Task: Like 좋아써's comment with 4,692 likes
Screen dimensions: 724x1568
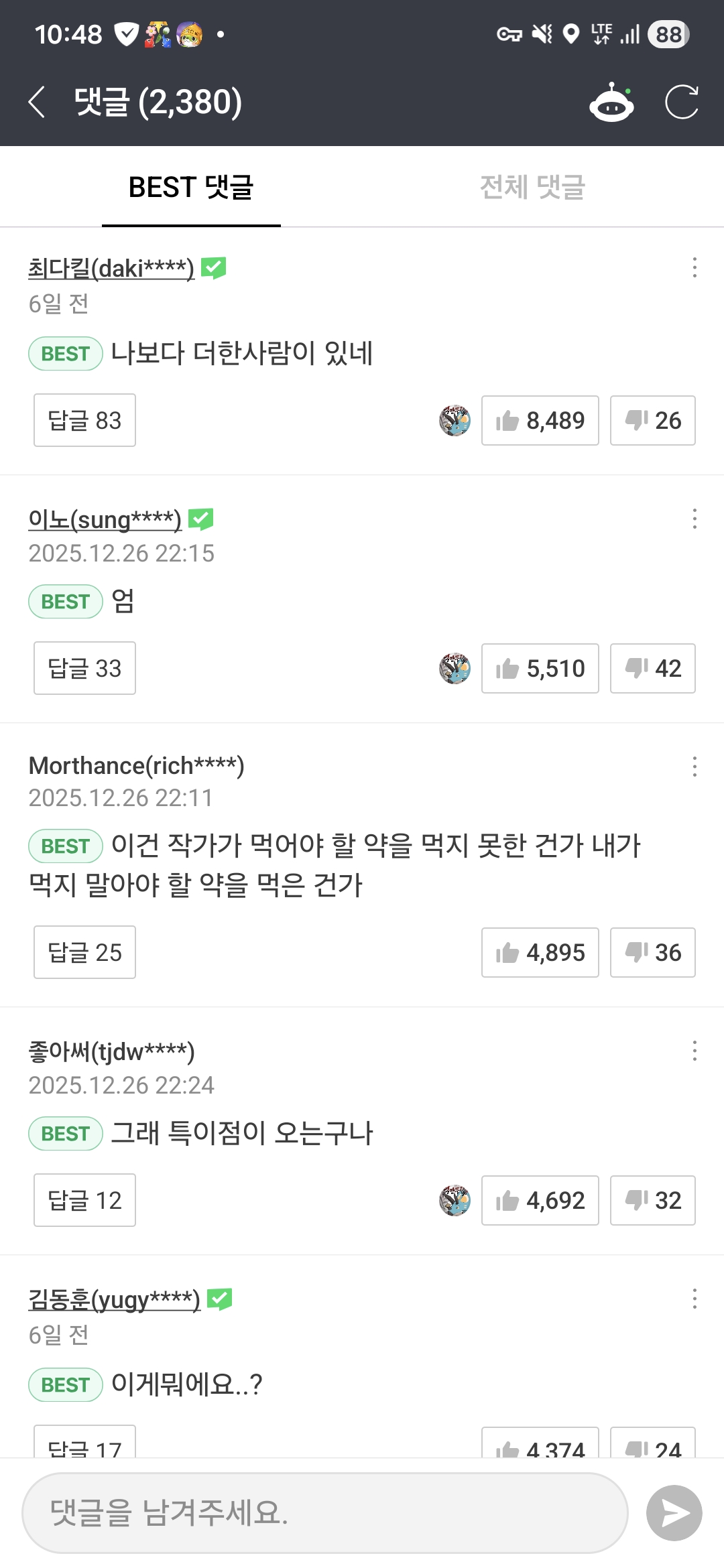Action: (x=540, y=1200)
